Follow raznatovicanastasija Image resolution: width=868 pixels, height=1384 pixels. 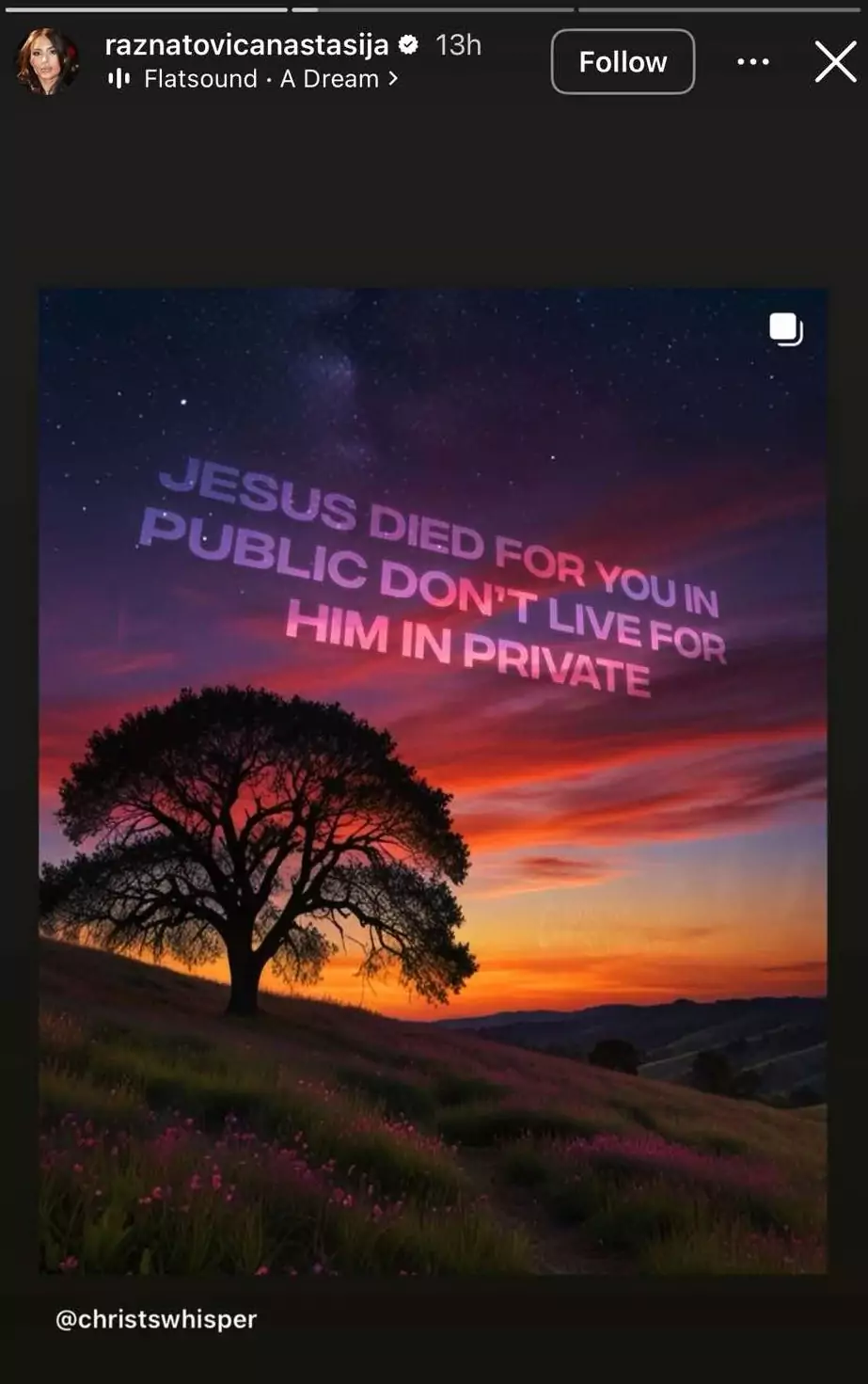coord(623,62)
